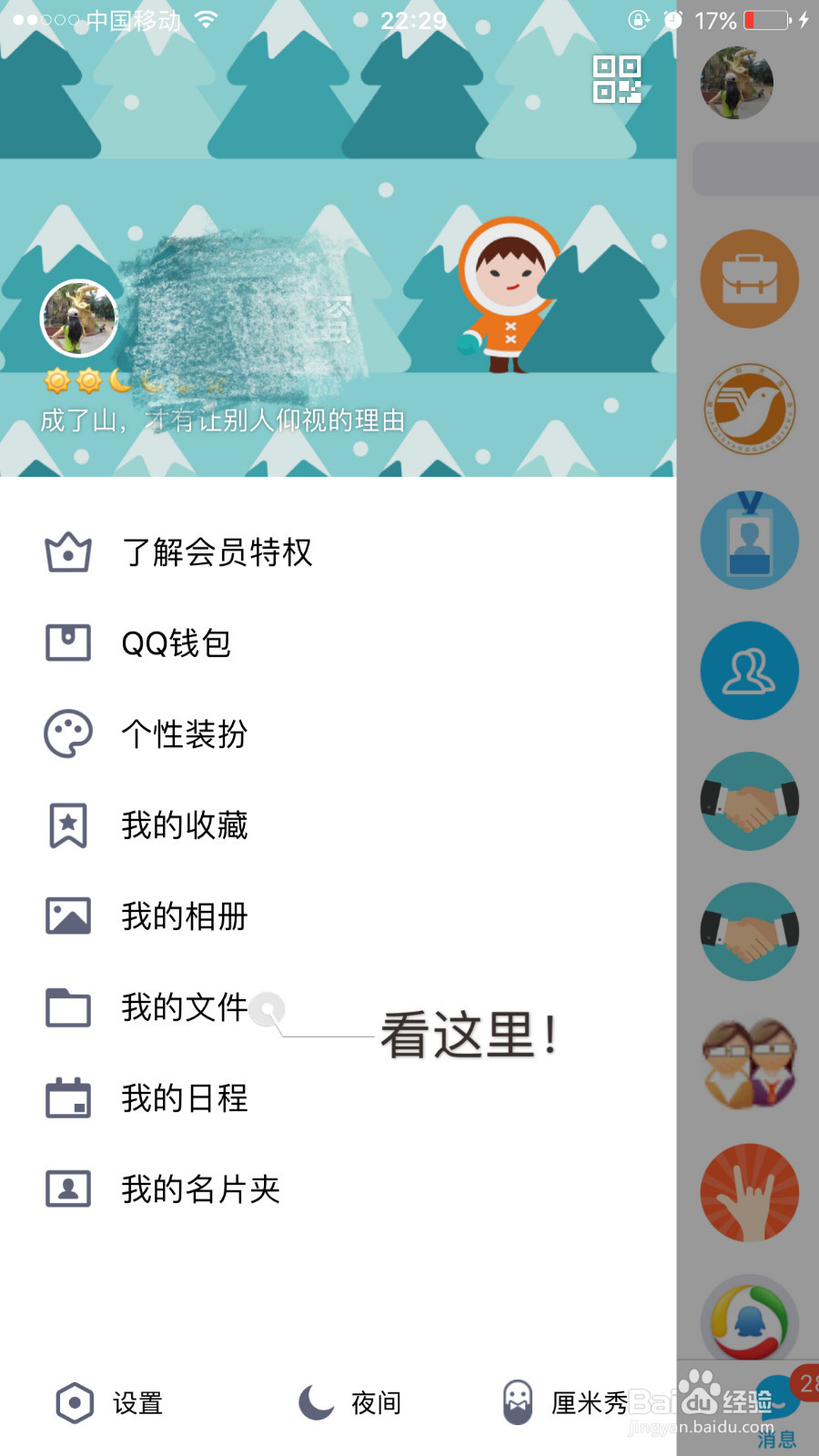
Task: Click the rock hand gesture sidebar icon
Action: coord(748,1192)
